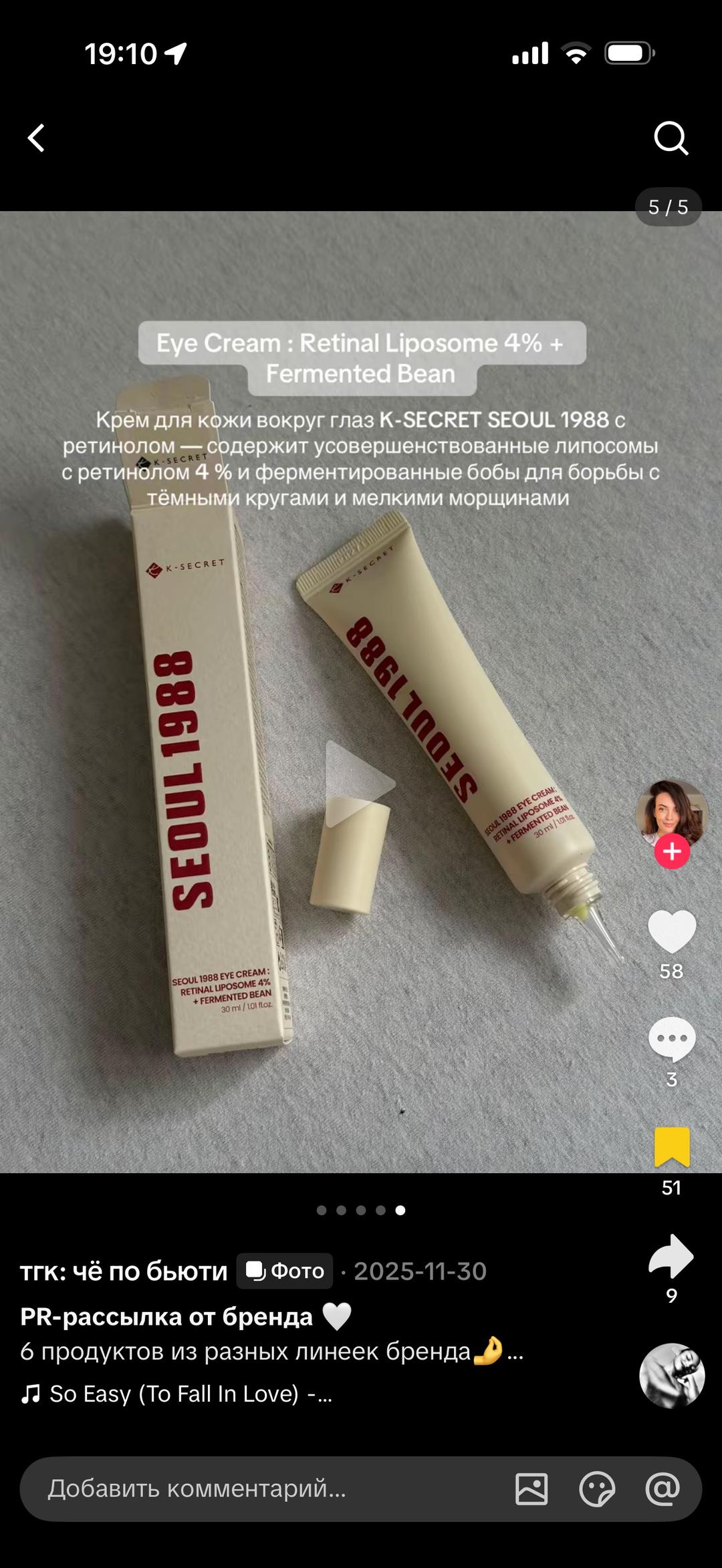The width and height of the screenshot is (722, 1568).
Task: Tap the Фото label chip
Action: click(x=285, y=1271)
